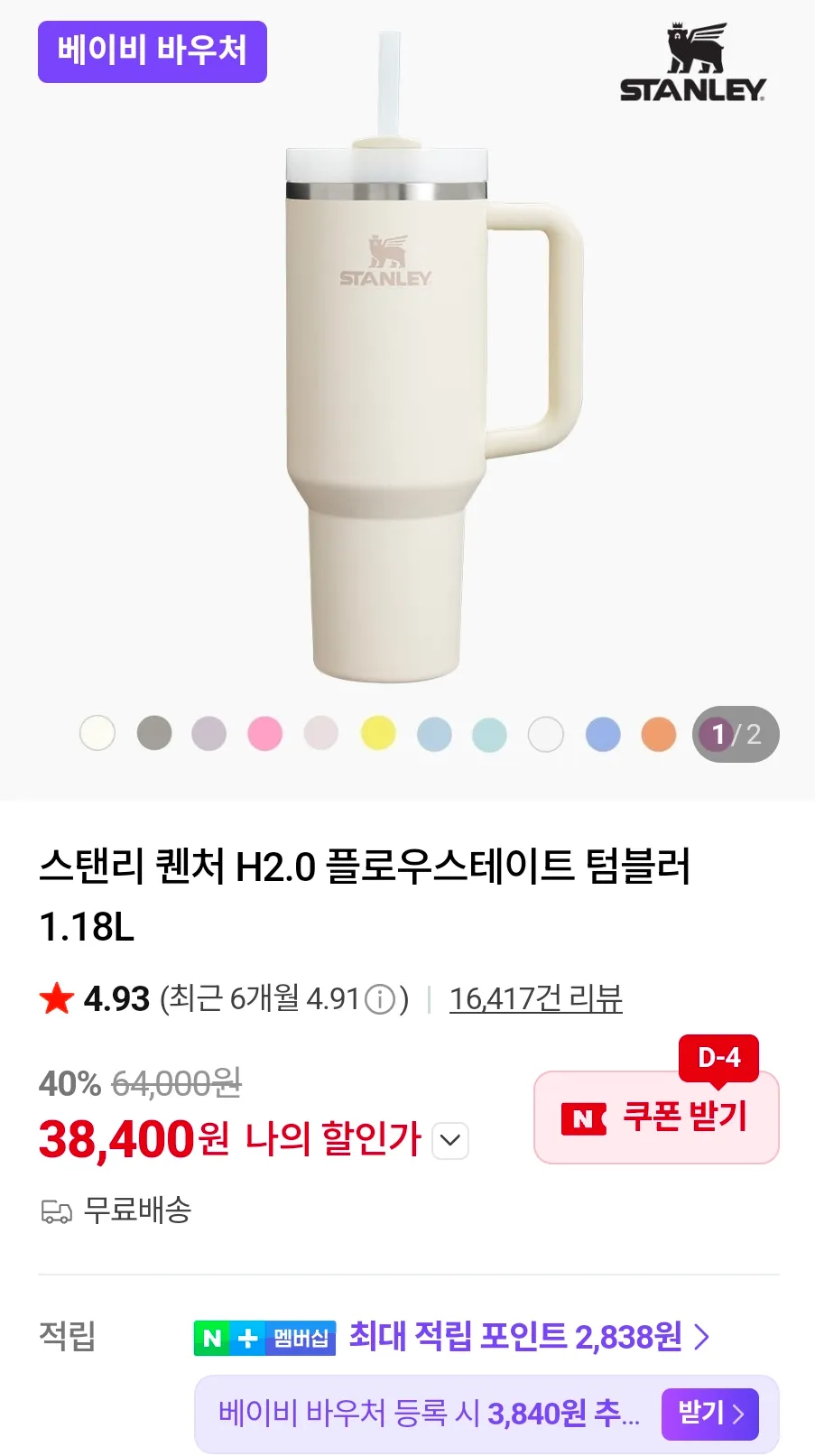Choose the hot pink color swatch
815x1456 pixels.
click(x=265, y=733)
